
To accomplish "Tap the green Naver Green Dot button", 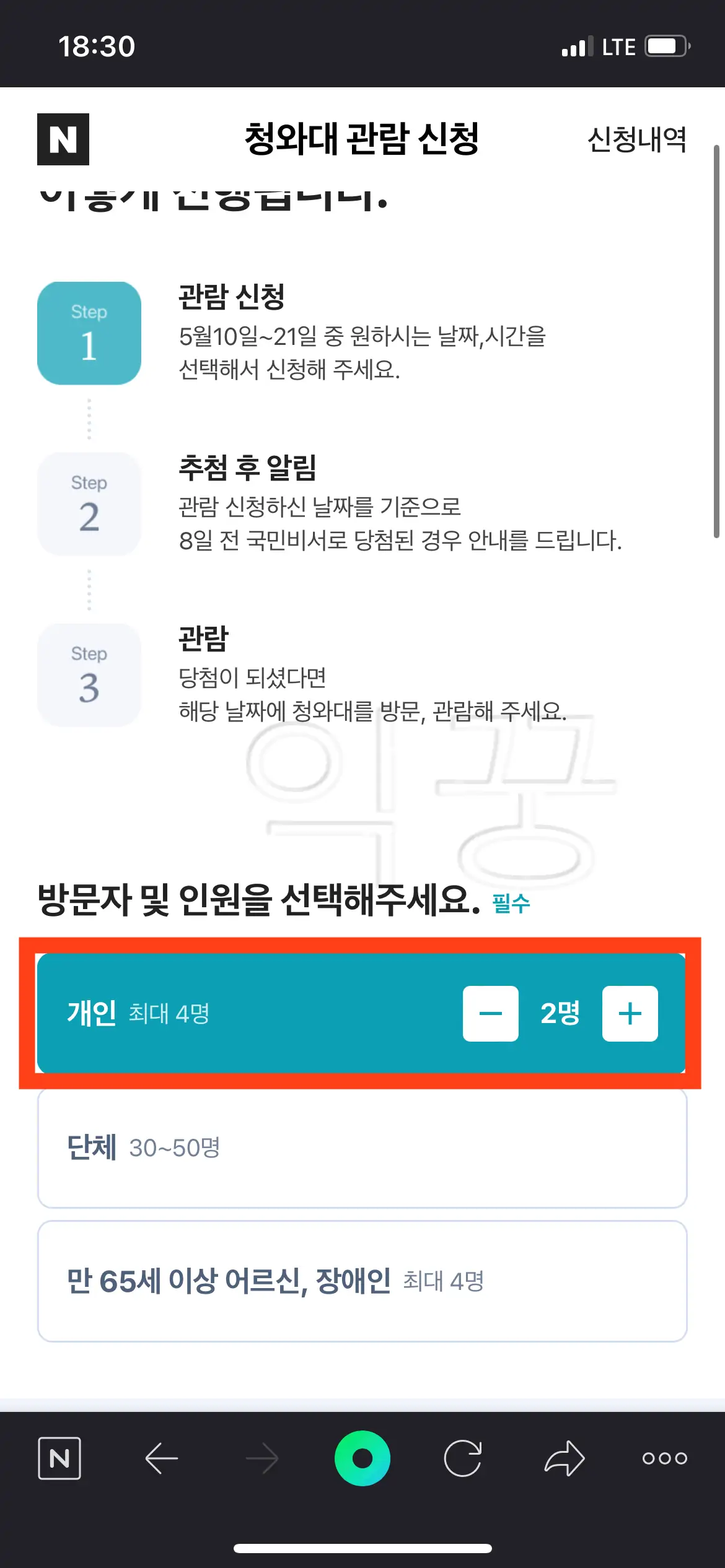I will pos(362,1458).
